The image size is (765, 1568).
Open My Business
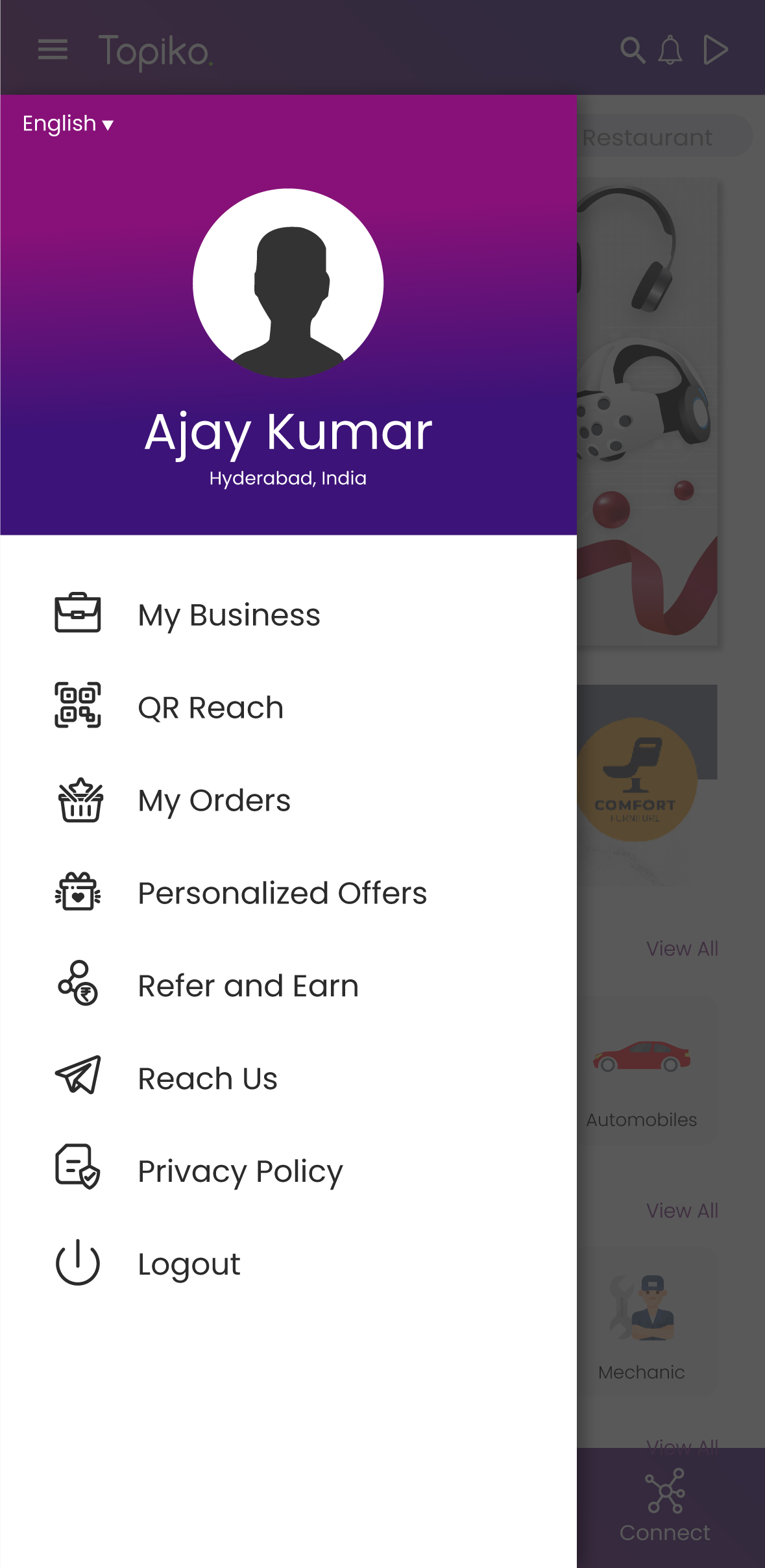pyautogui.click(x=228, y=615)
